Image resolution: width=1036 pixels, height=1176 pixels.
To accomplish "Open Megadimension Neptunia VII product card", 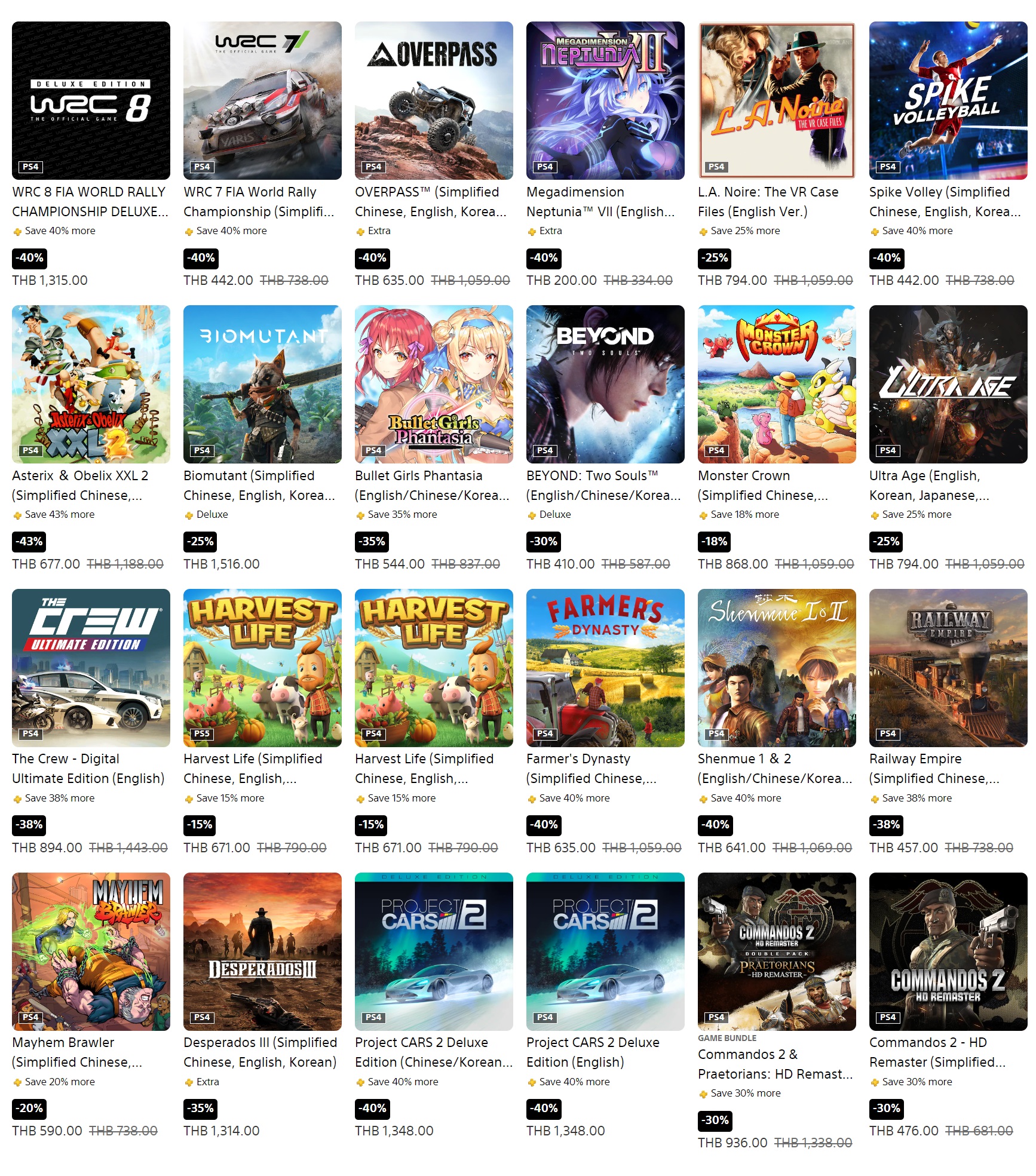I will [x=605, y=100].
